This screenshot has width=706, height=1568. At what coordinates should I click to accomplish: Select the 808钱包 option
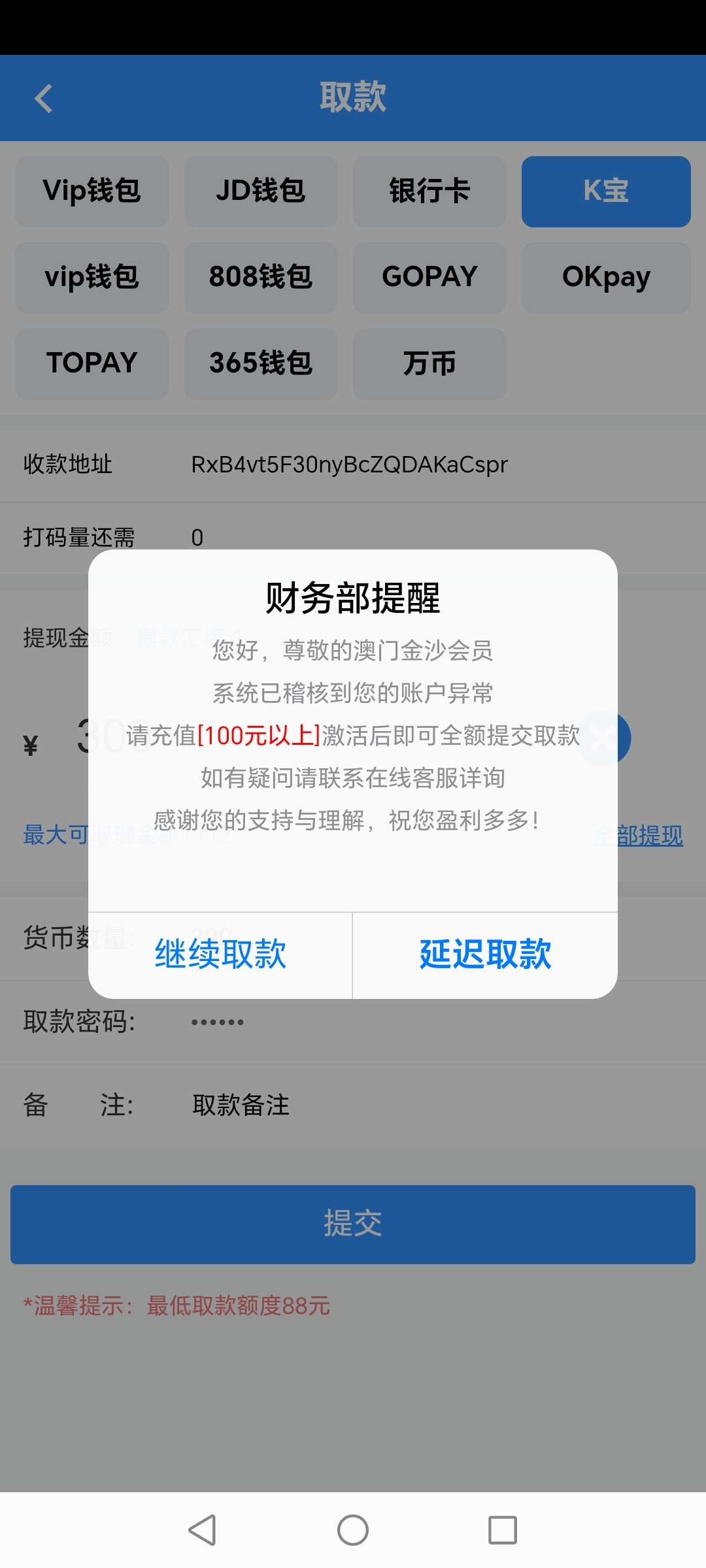[x=261, y=278]
